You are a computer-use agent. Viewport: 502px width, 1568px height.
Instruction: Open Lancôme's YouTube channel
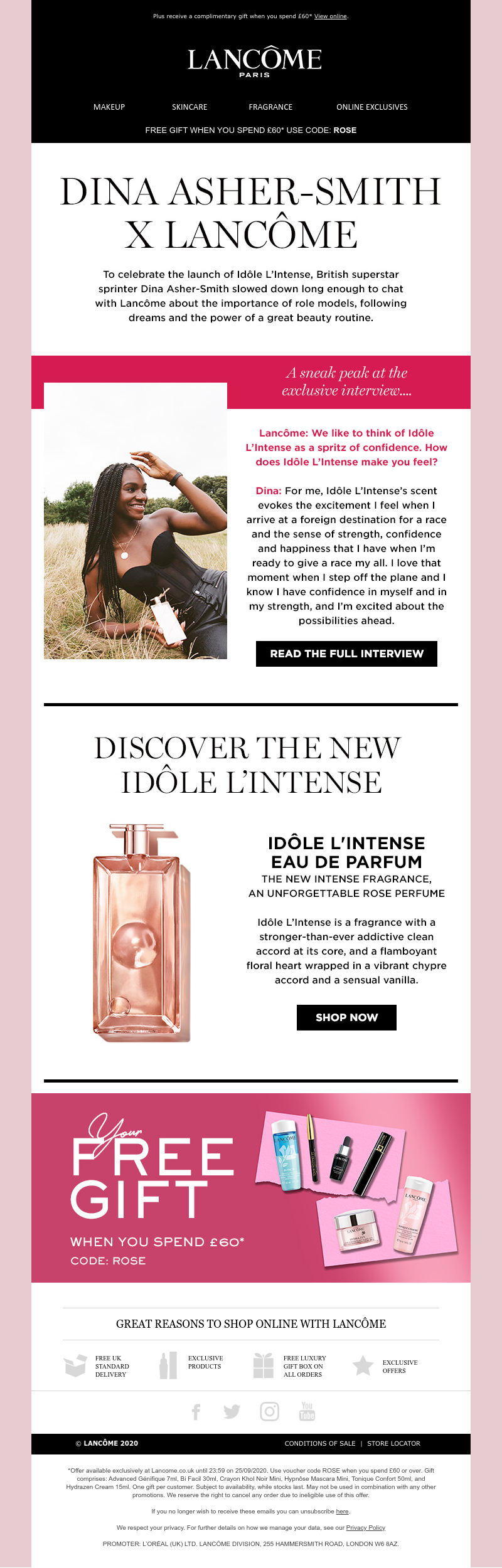pos(307,1411)
